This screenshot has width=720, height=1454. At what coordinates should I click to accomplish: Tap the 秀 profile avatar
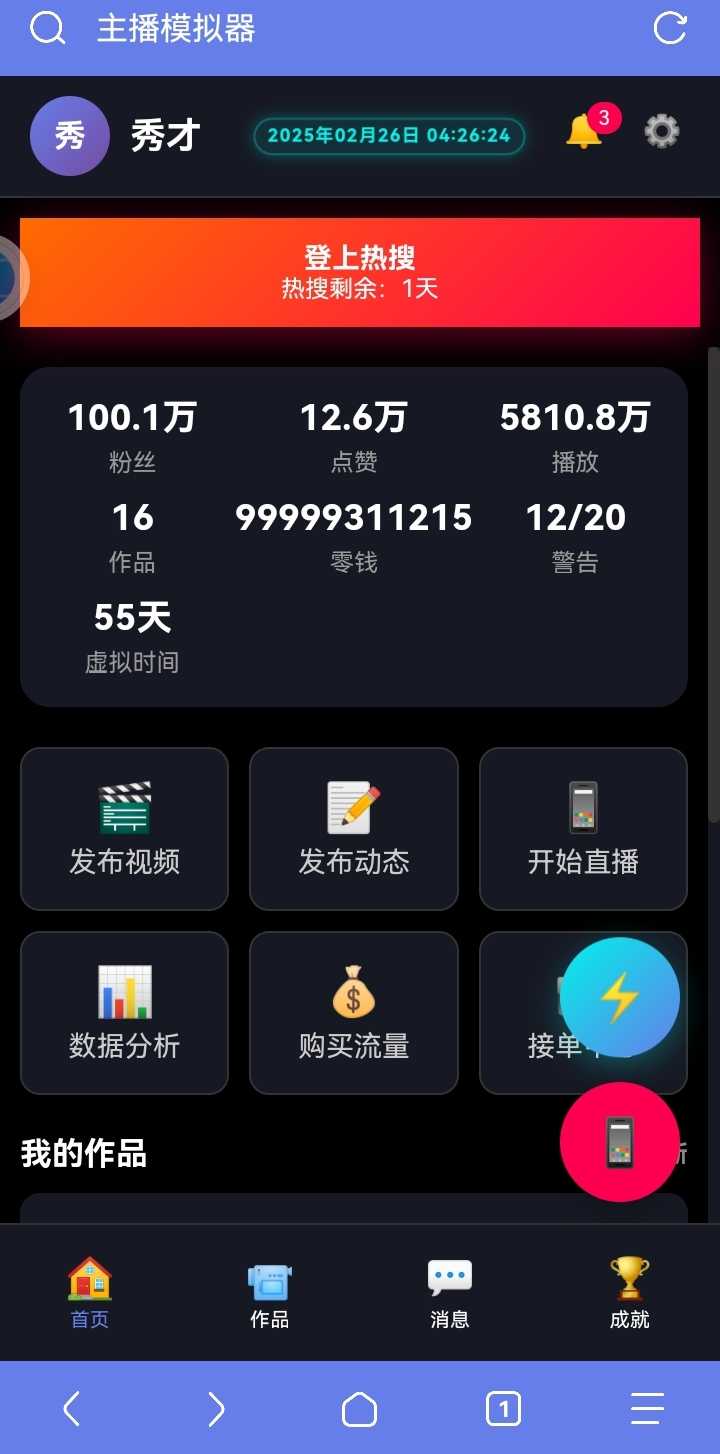pos(70,136)
